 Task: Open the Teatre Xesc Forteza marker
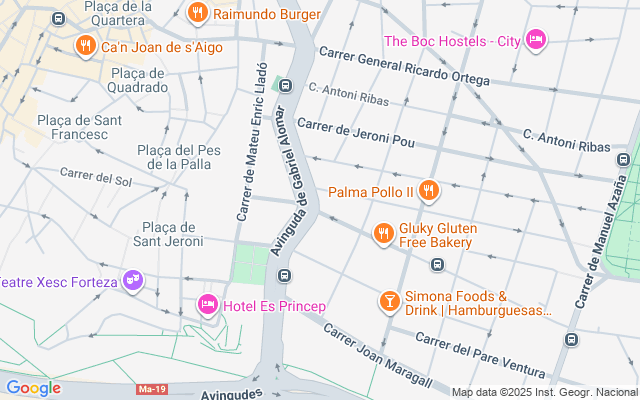131,281
